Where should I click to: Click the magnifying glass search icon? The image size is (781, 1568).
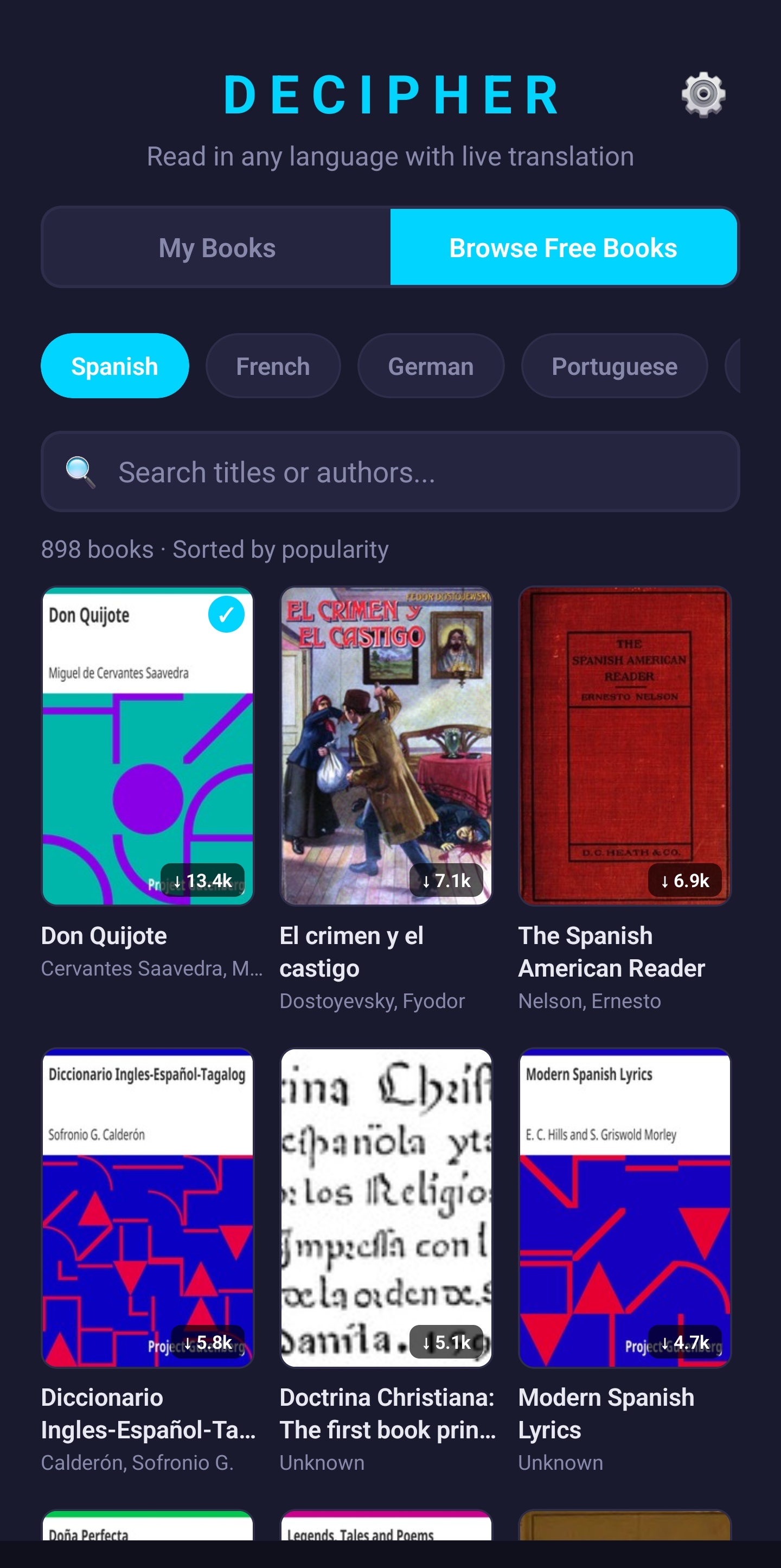click(80, 473)
